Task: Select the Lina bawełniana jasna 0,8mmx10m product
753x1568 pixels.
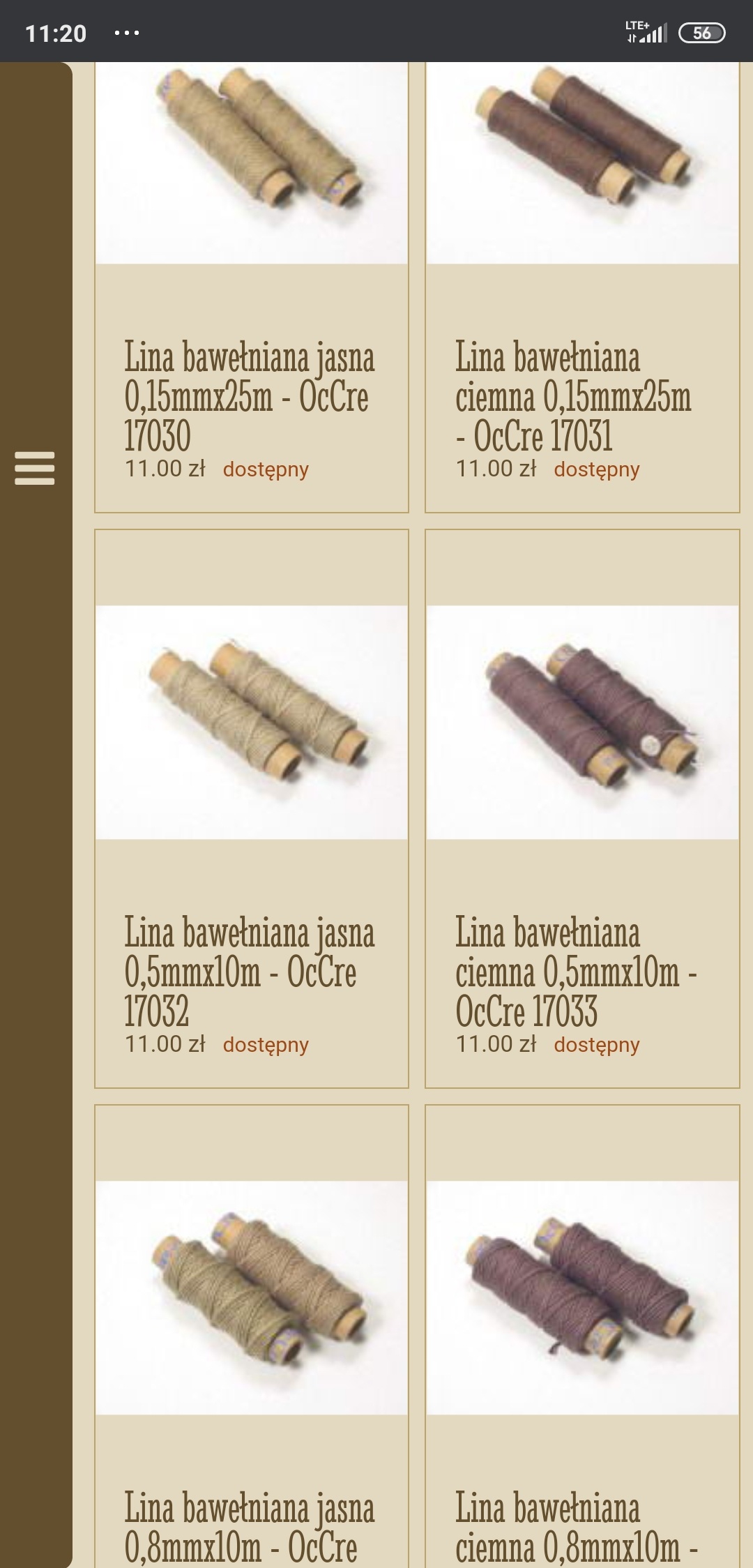Action: [x=249, y=1526]
